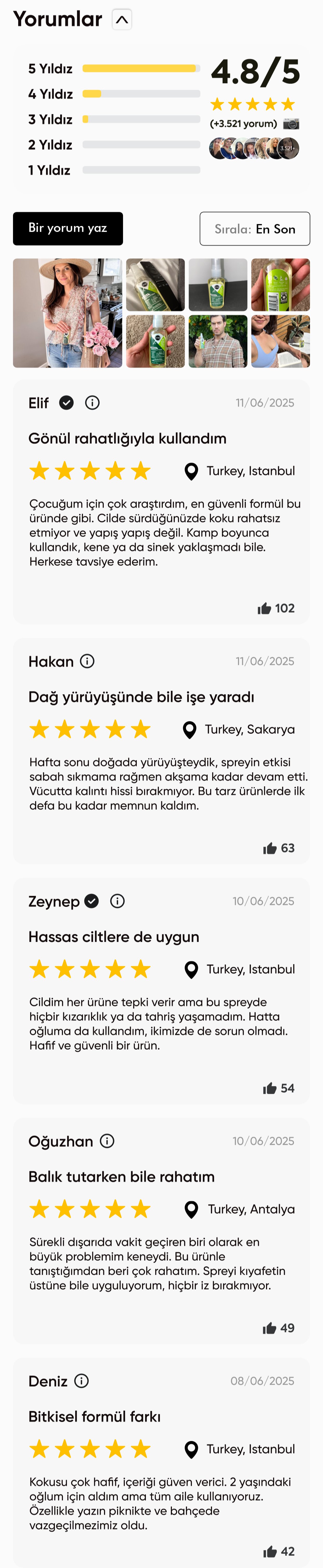The image size is (323, 1568).
Task: Tap the info icon next to Elif
Action: (93, 402)
